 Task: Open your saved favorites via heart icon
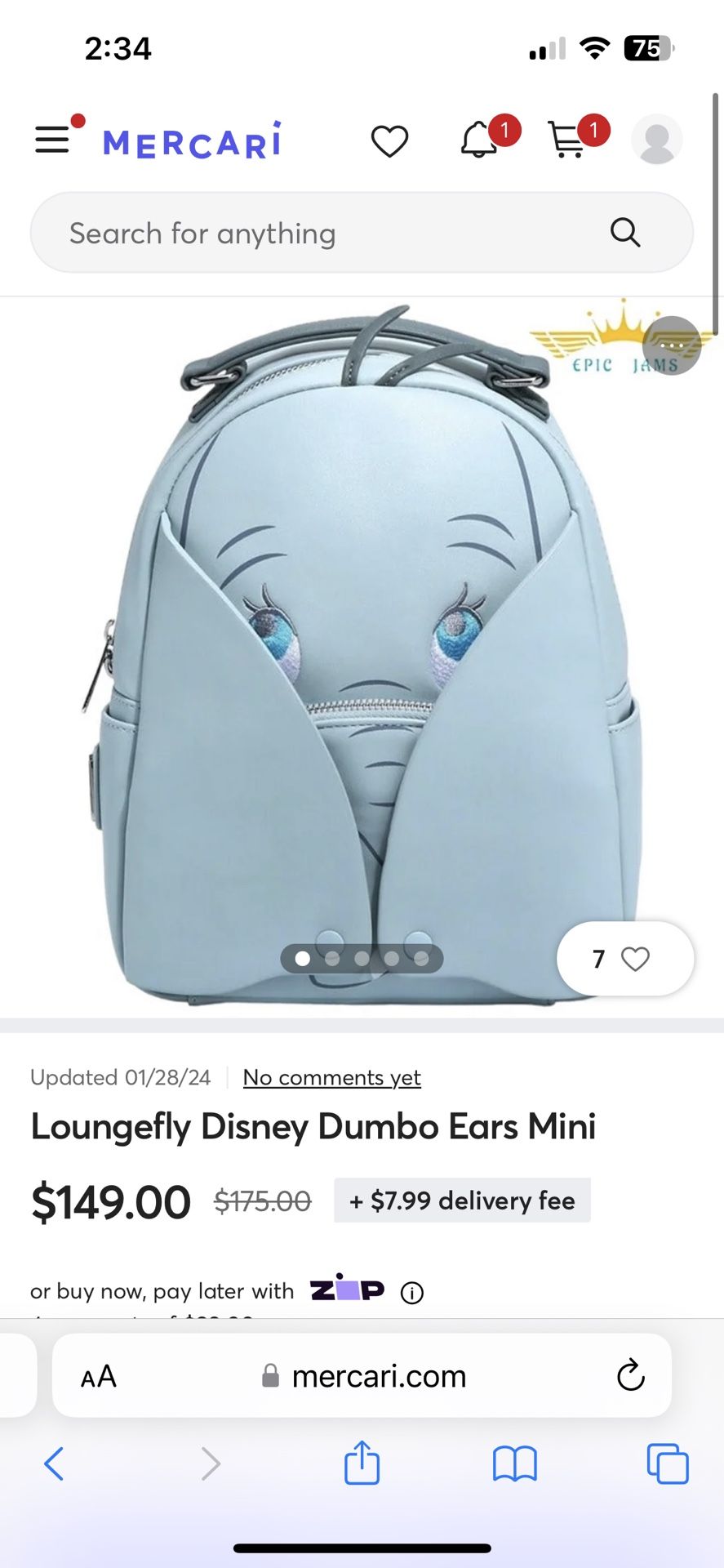click(x=390, y=140)
